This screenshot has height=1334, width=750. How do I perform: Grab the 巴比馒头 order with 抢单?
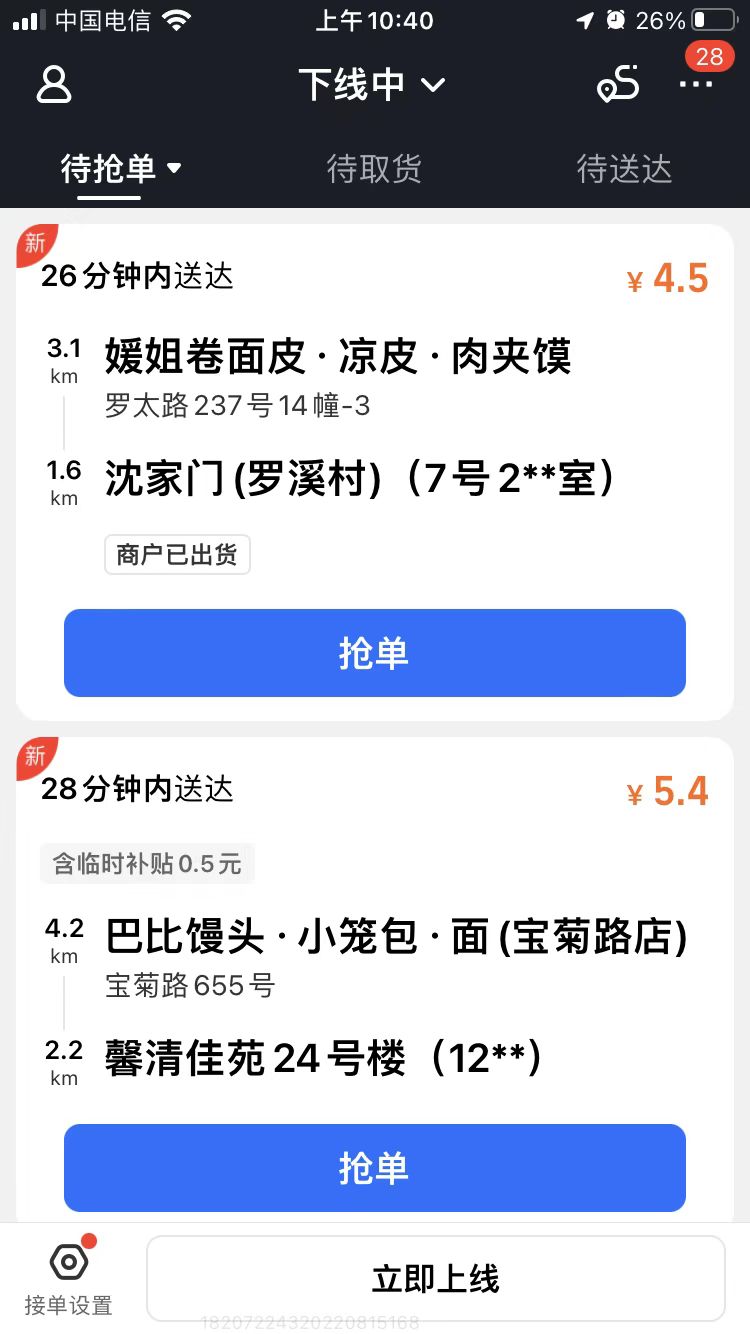pyautogui.click(x=374, y=1167)
